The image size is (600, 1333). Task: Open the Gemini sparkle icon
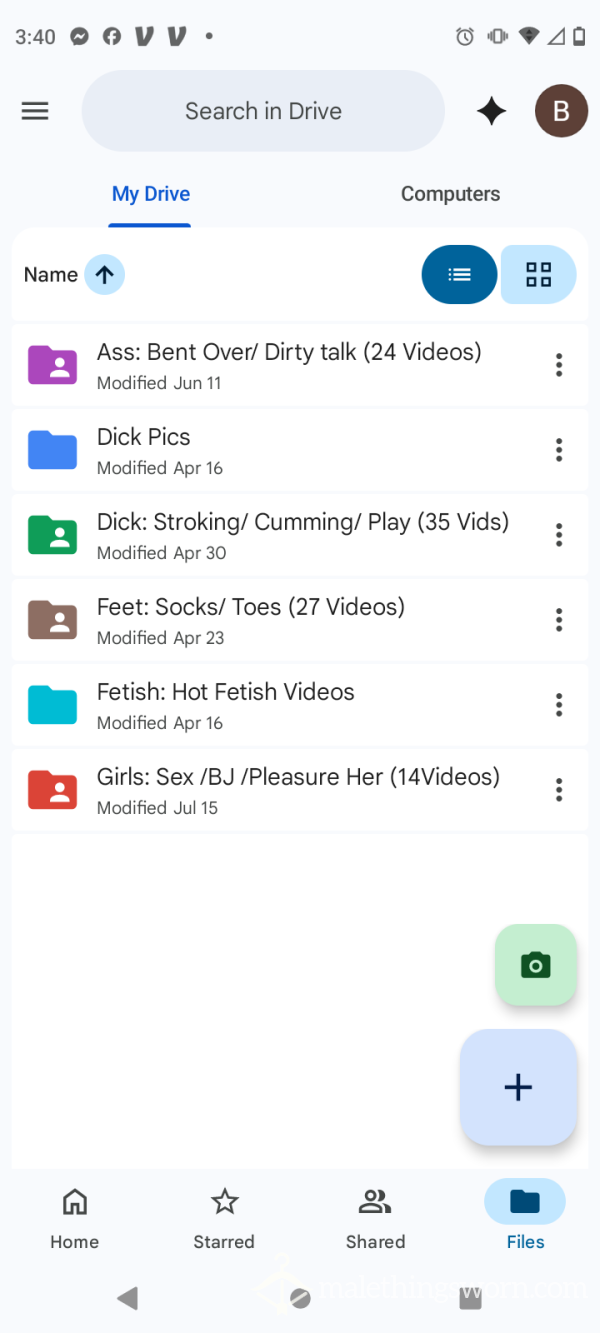tap(491, 111)
